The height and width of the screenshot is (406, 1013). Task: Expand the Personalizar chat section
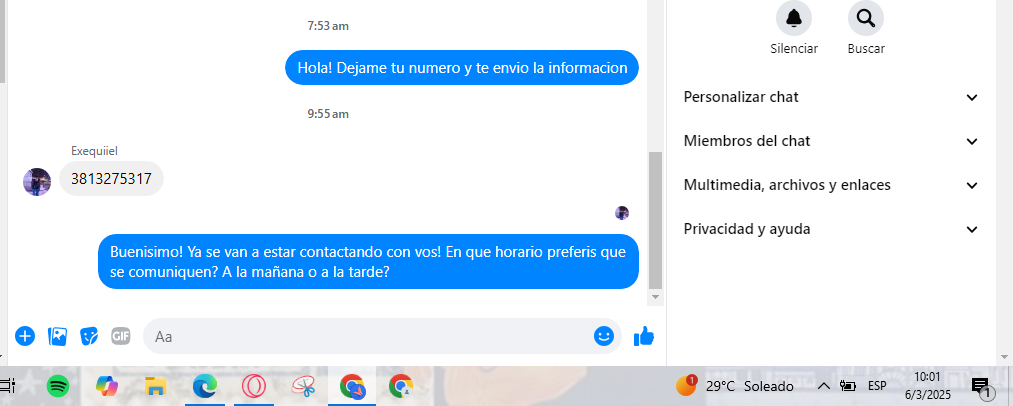[x=830, y=97]
